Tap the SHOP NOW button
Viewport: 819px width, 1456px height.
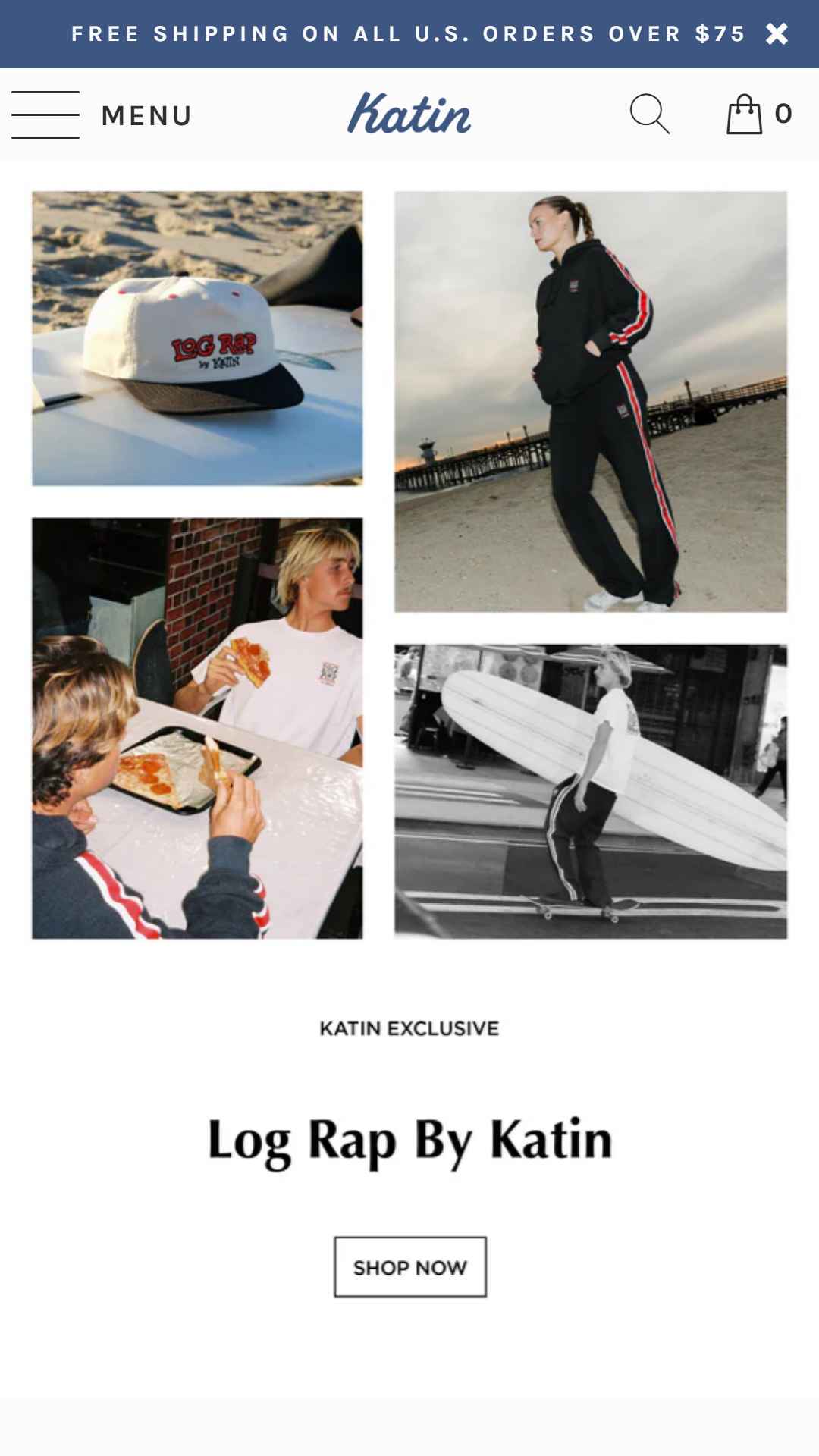[x=410, y=1267]
